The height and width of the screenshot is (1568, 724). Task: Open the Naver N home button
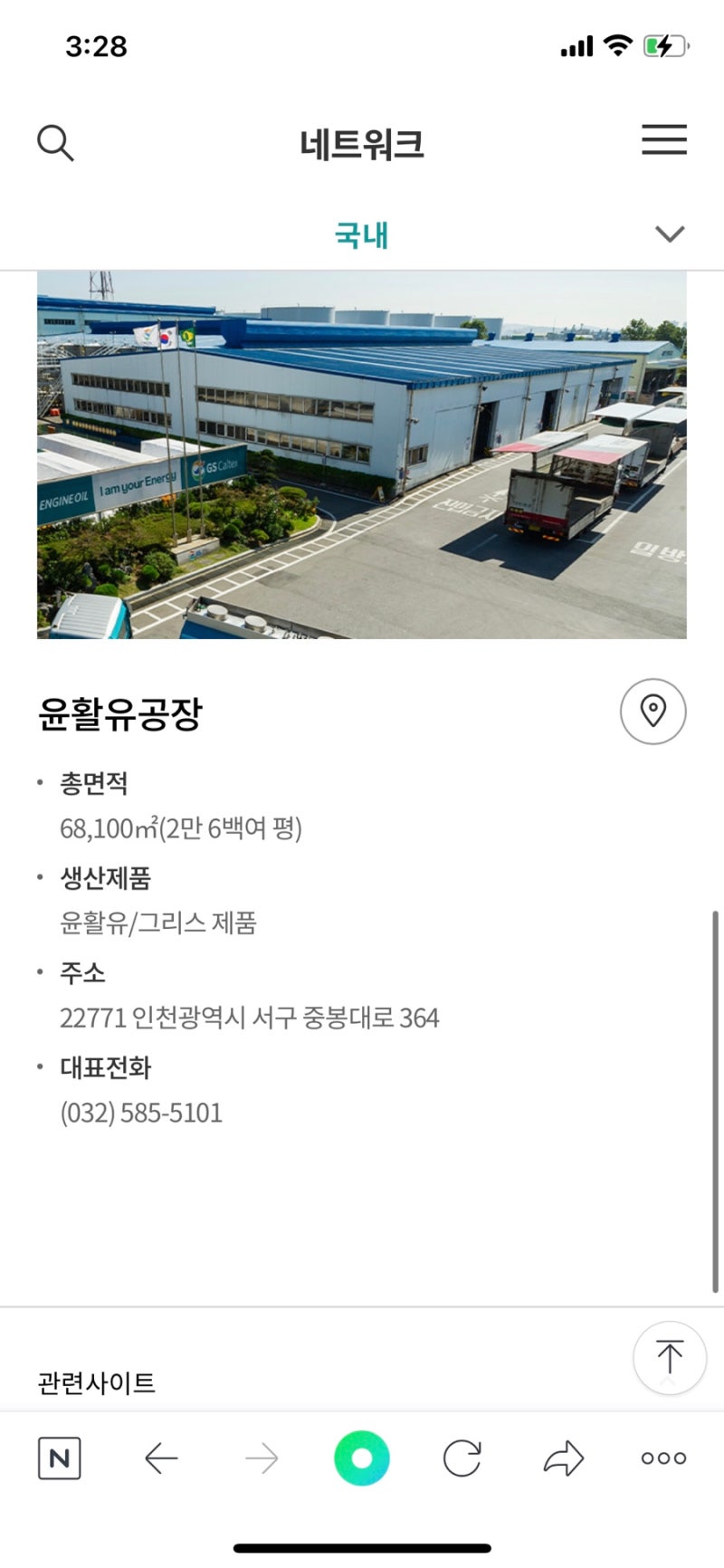coord(59,1458)
